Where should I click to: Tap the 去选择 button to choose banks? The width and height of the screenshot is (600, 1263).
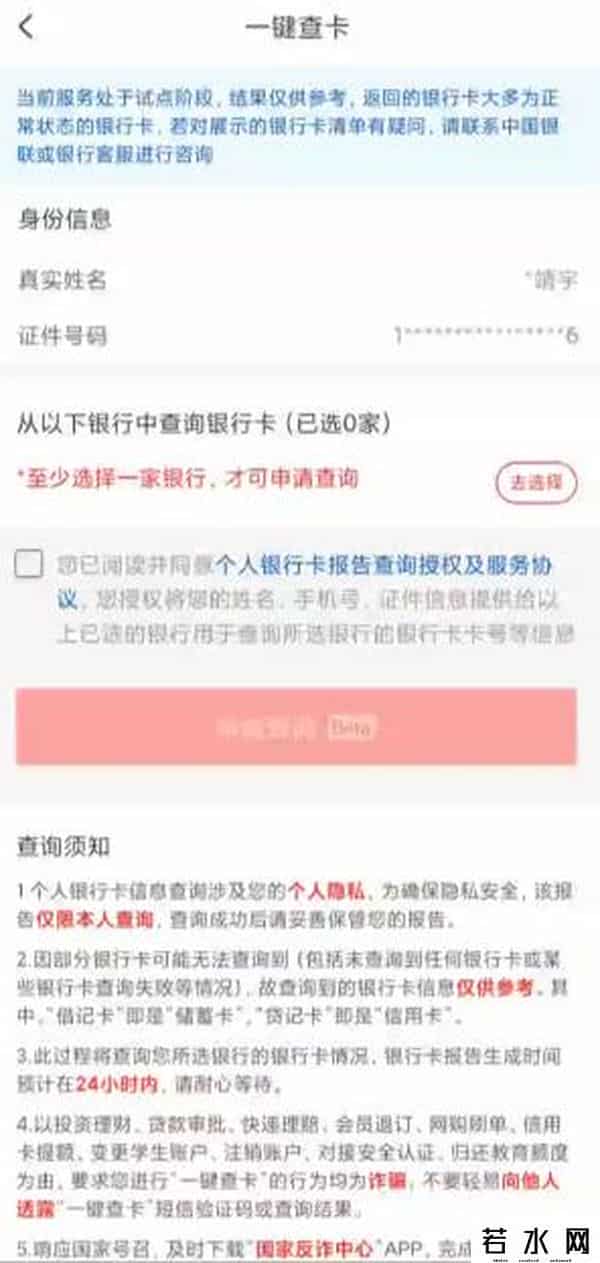tap(536, 482)
